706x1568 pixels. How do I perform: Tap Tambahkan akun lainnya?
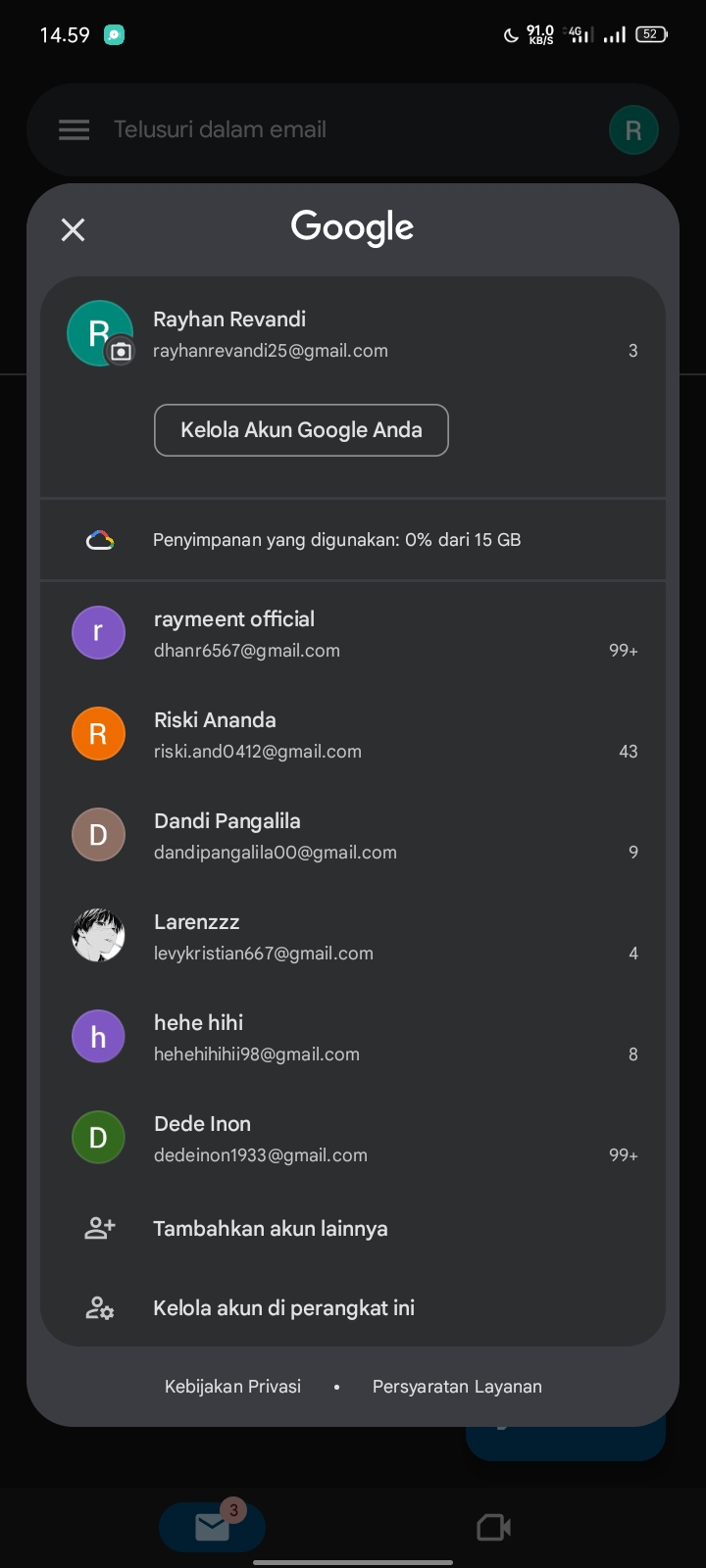[x=353, y=1229]
